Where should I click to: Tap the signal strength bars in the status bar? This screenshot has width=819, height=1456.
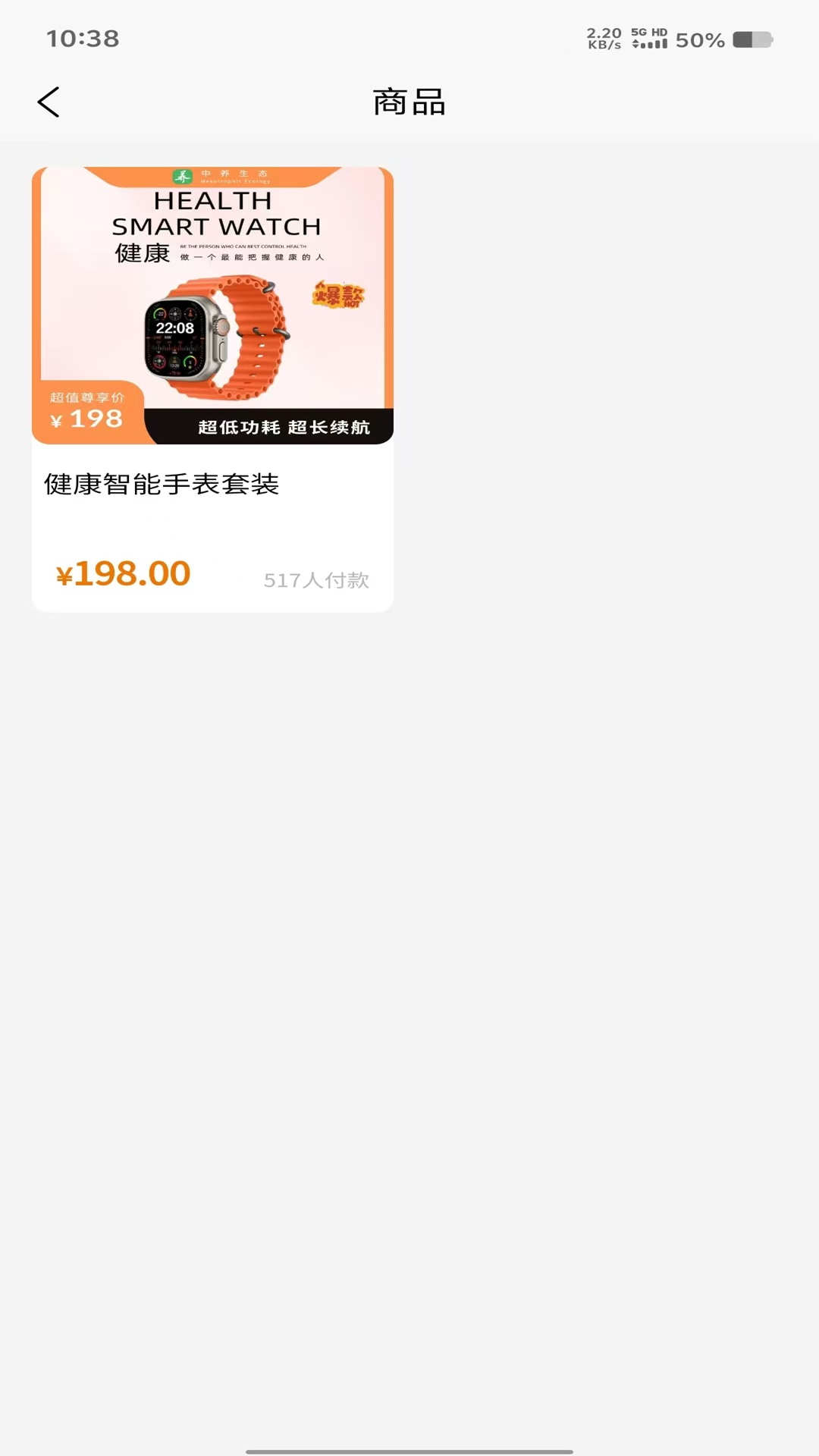tap(653, 43)
